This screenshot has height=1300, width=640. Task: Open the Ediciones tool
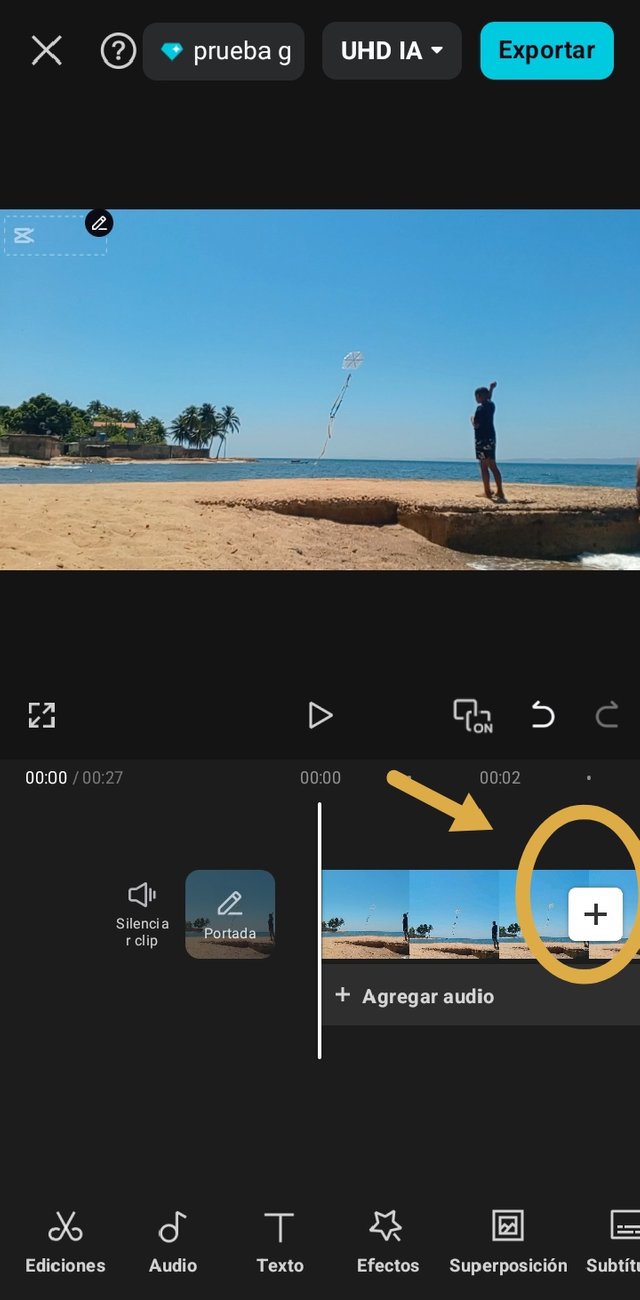tap(65, 1243)
